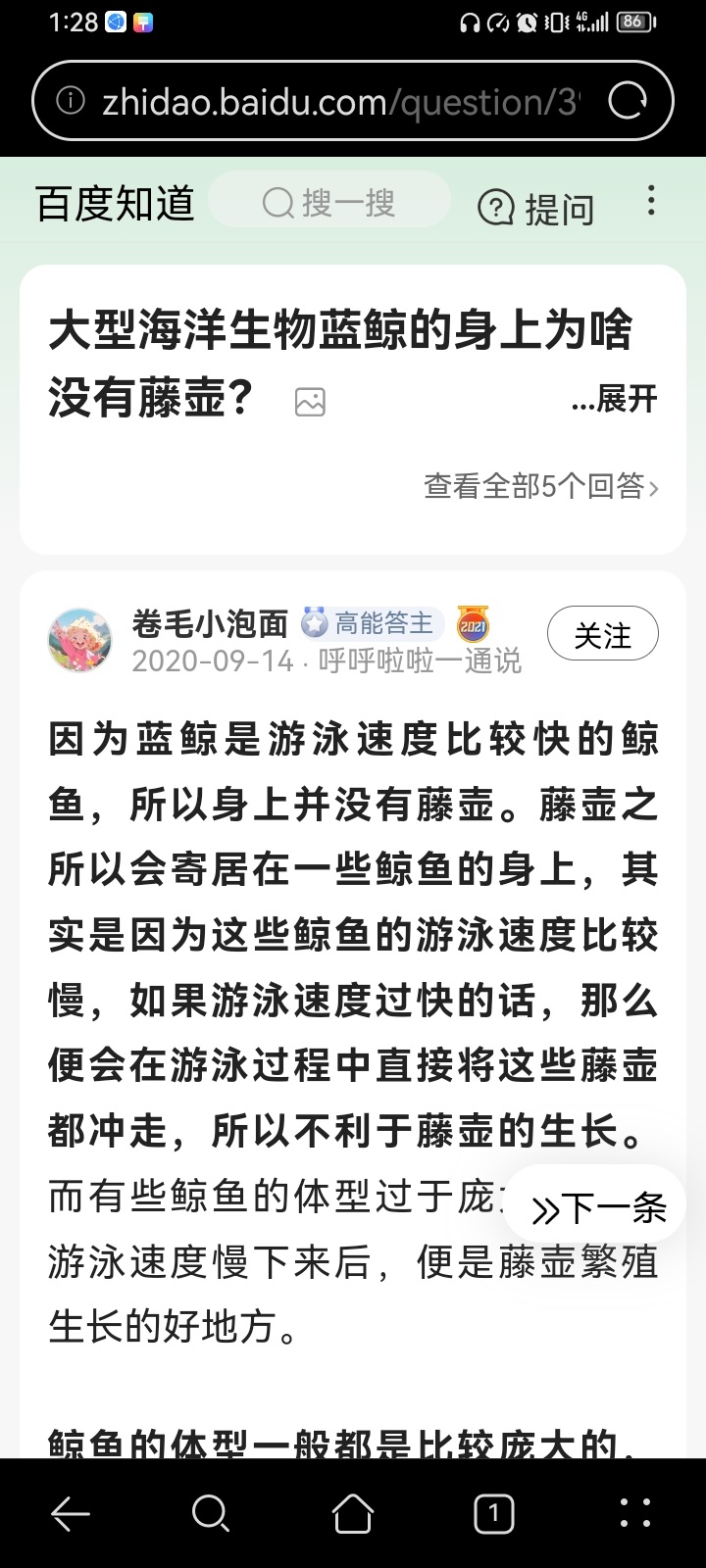Image resolution: width=706 pixels, height=1568 pixels.
Task: Open the browser menu with four dots
Action: click(635, 1514)
